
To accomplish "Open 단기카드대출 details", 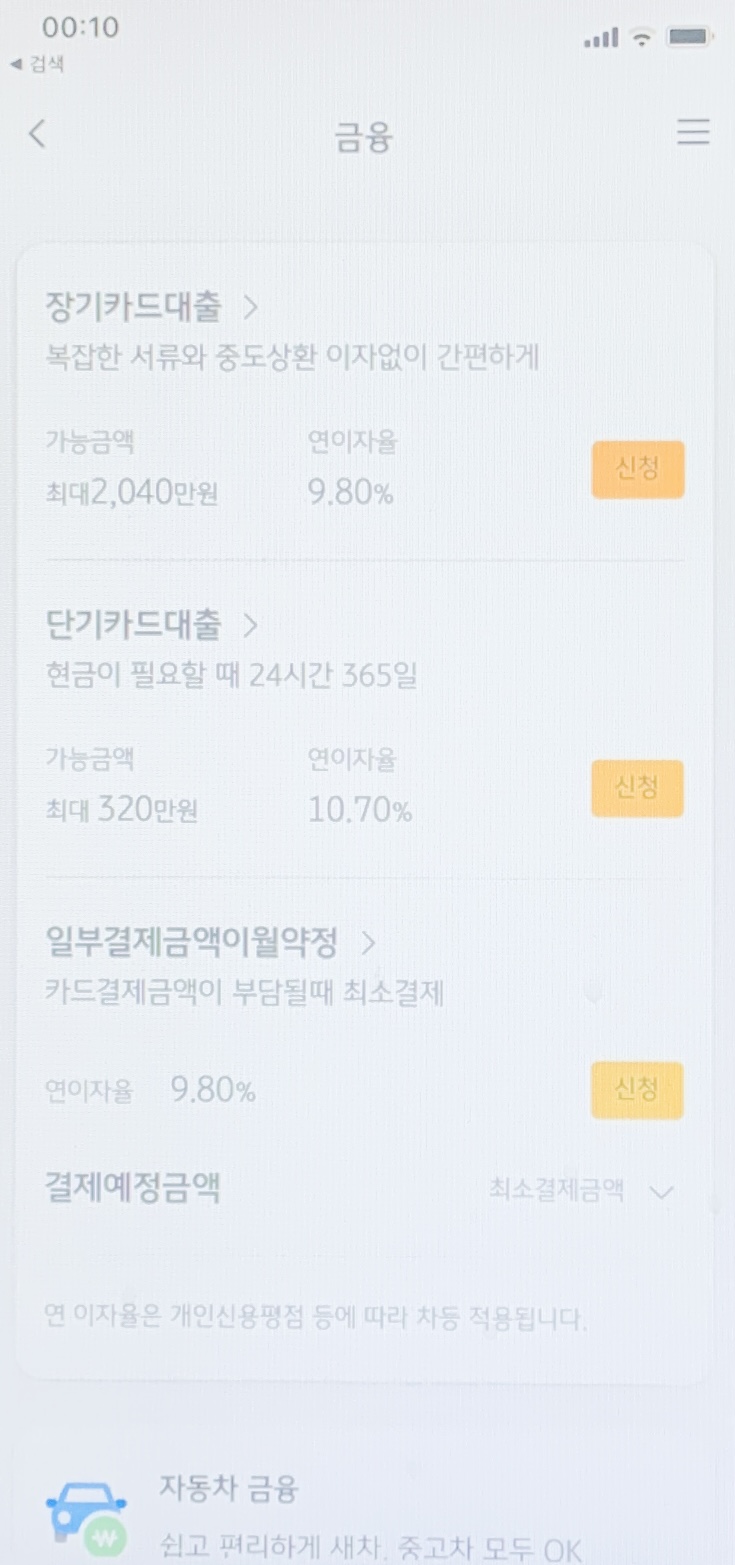I will (x=152, y=626).
